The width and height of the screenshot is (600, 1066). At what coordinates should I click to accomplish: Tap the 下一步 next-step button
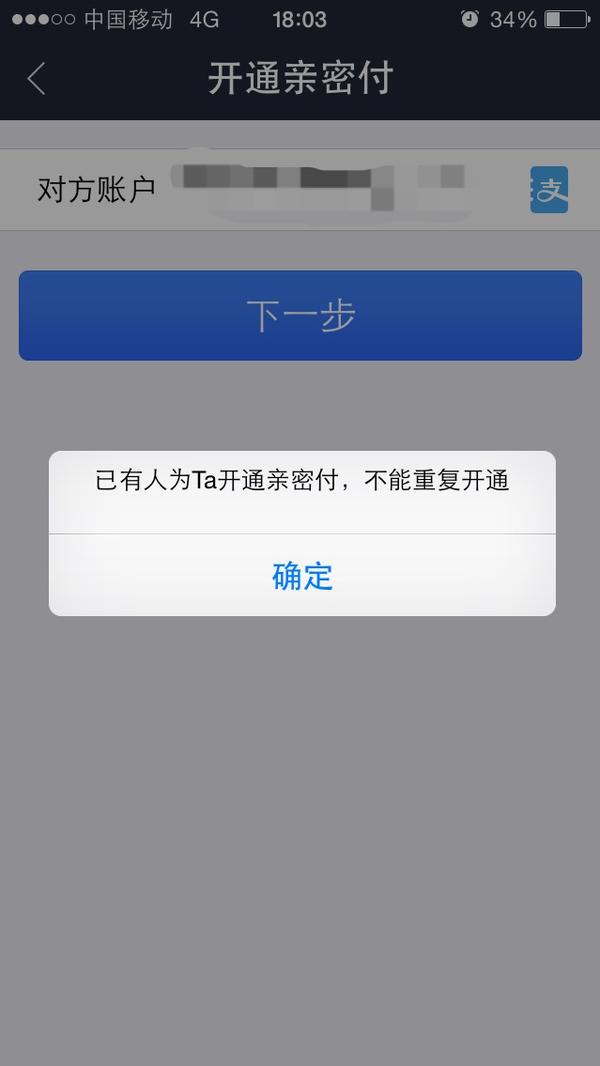[300, 315]
